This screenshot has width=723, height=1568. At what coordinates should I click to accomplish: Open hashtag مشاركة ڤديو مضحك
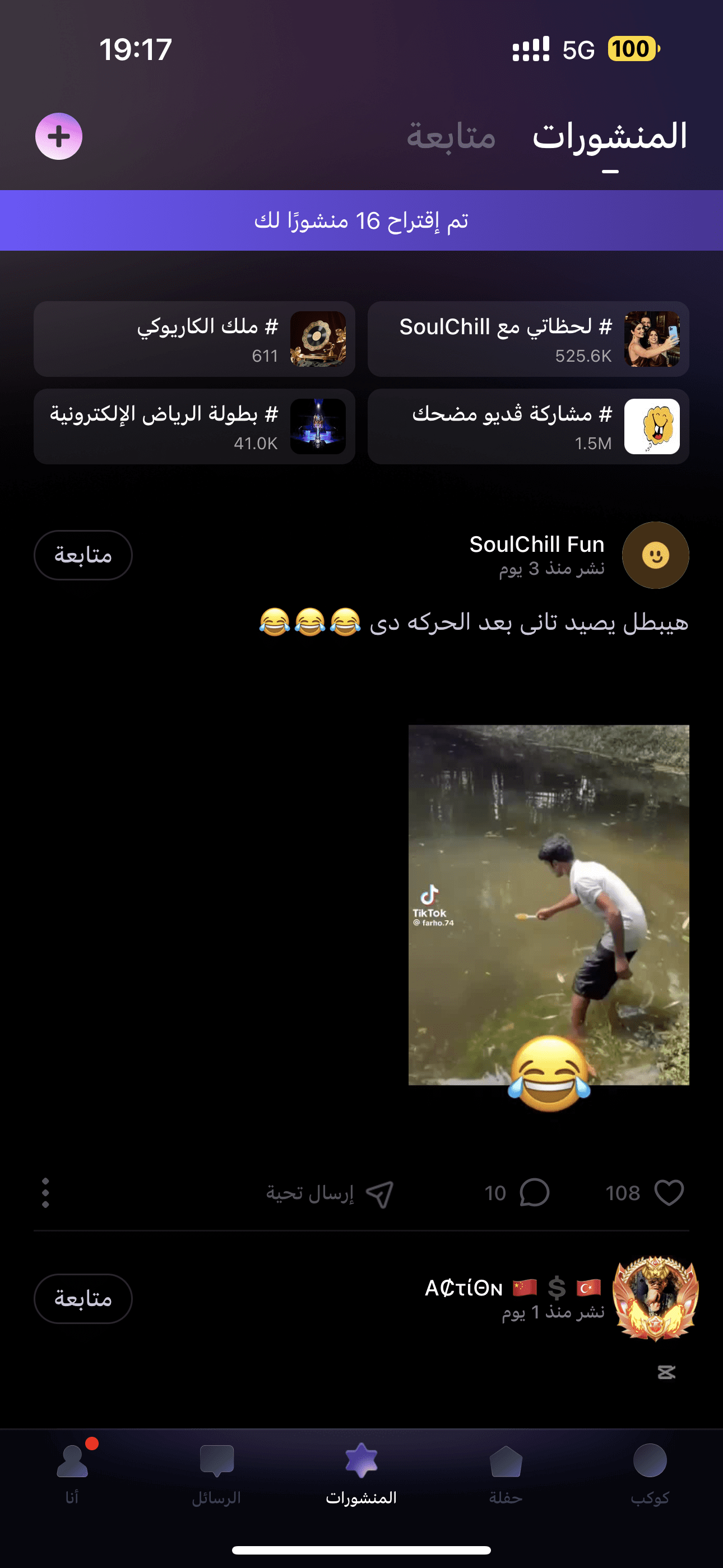tap(527, 427)
